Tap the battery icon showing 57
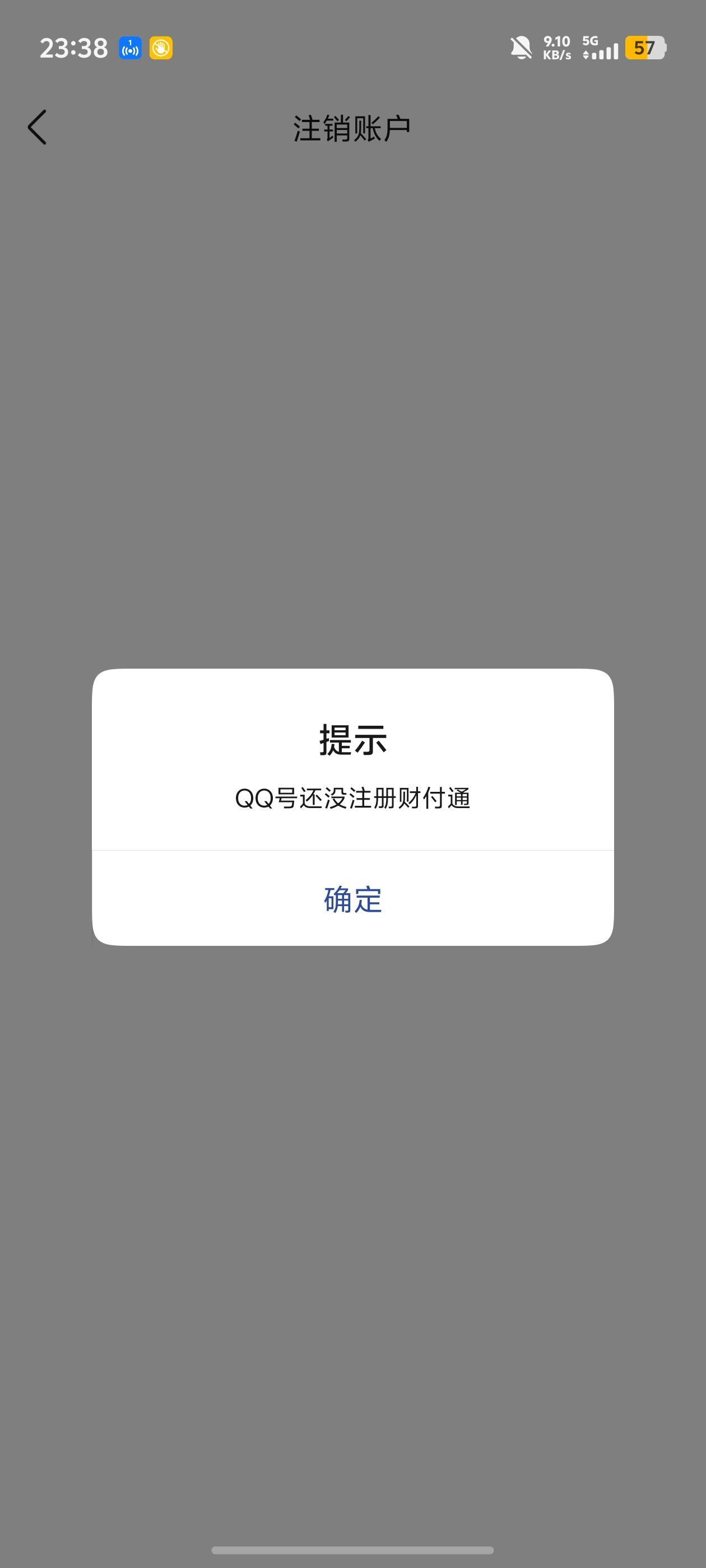 (x=644, y=48)
